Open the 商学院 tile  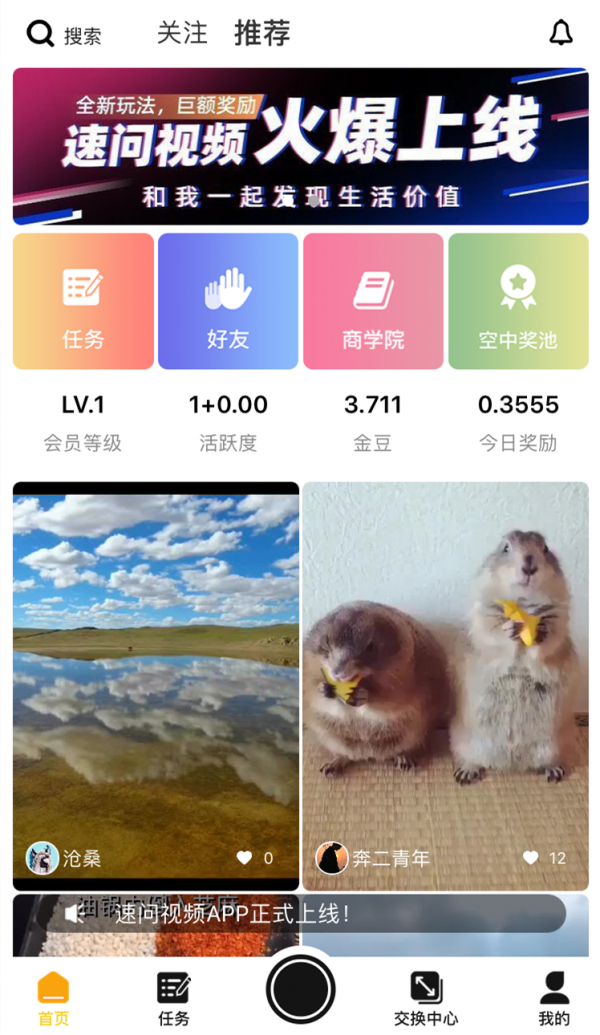point(373,301)
